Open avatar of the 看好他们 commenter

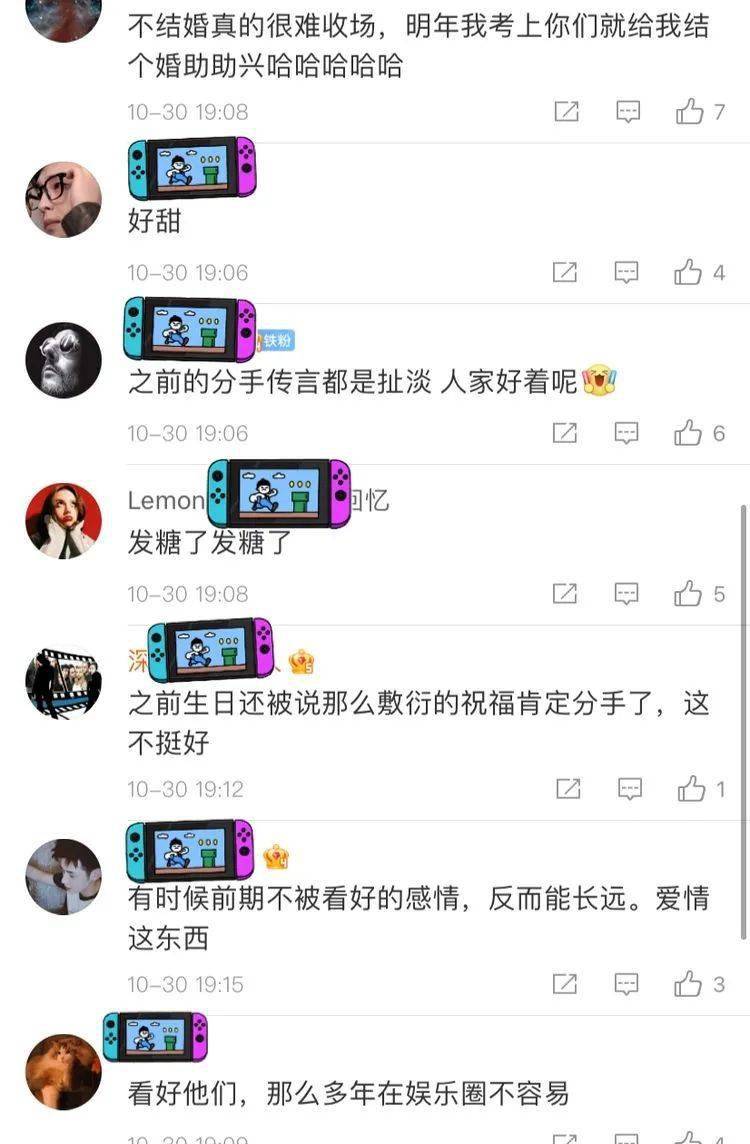click(x=63, y=1072)
